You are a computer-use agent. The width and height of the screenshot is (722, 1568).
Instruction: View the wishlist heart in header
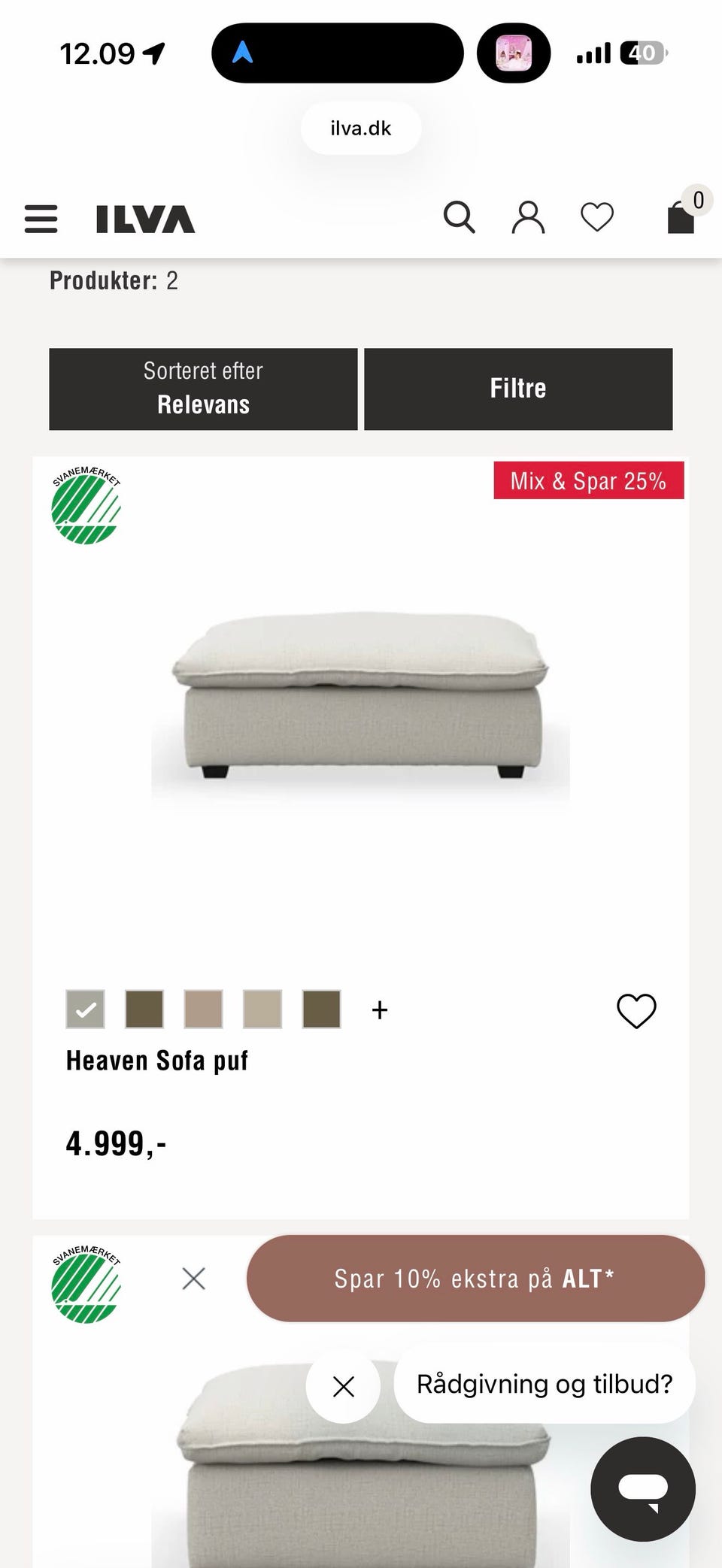(597, 217)
